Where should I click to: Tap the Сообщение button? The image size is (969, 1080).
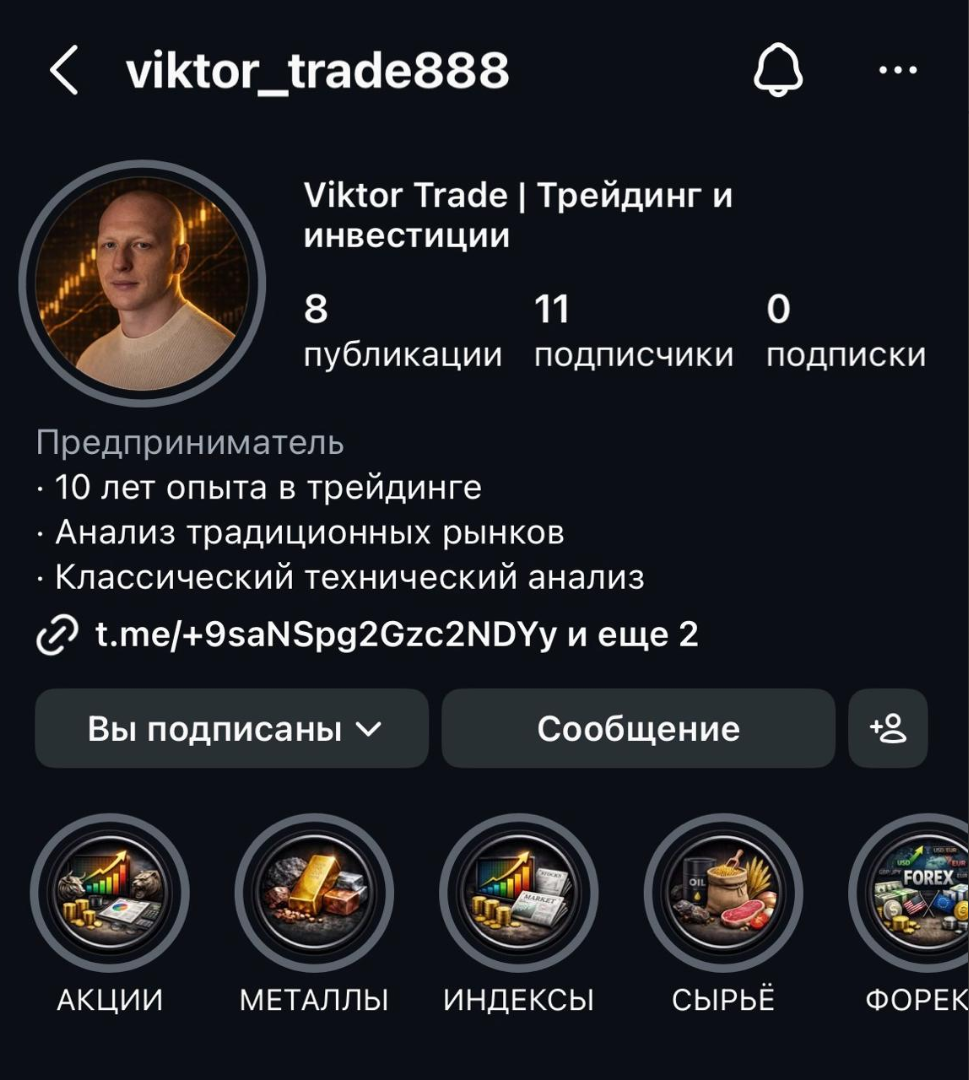pos(638,729)
